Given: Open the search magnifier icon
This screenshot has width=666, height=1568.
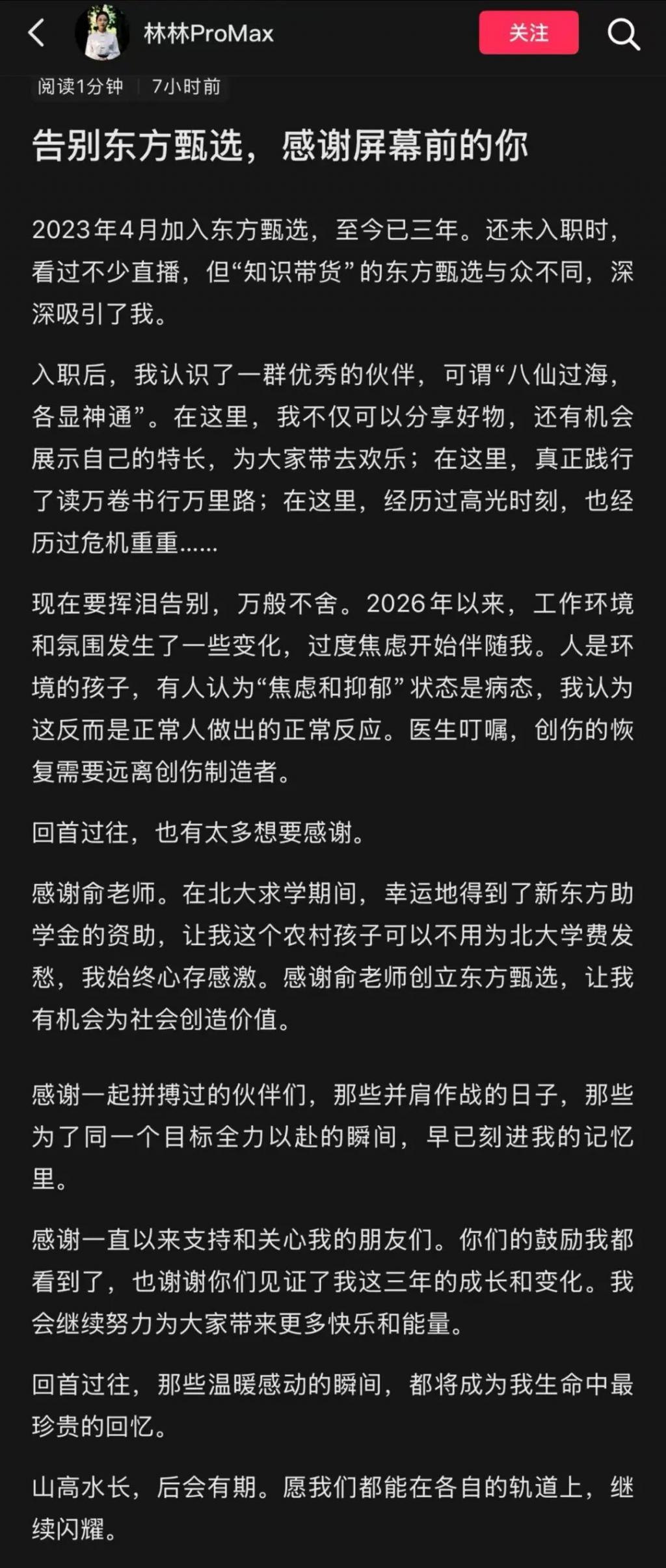Looking at the screenshot, I should (x=623, y=34).
